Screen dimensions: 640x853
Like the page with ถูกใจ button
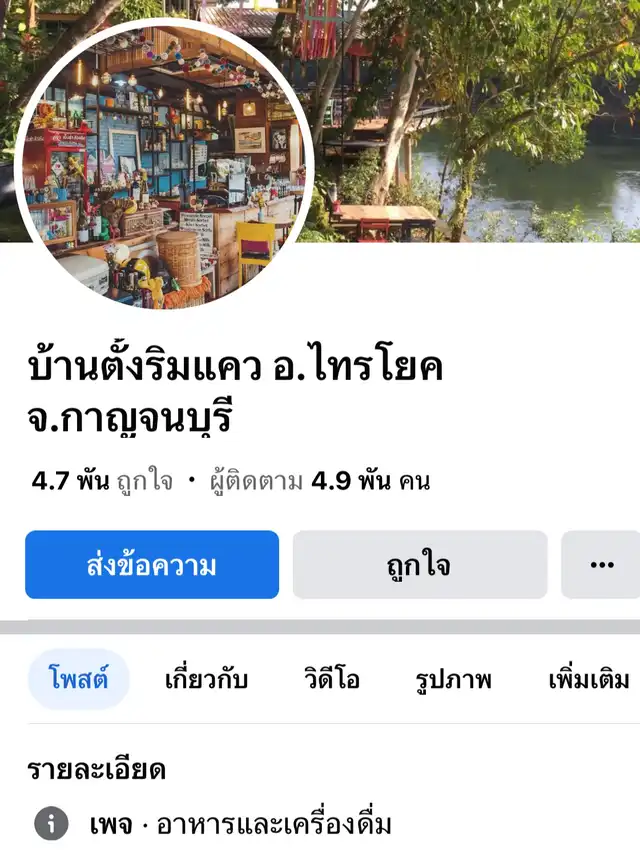point(420,565)
